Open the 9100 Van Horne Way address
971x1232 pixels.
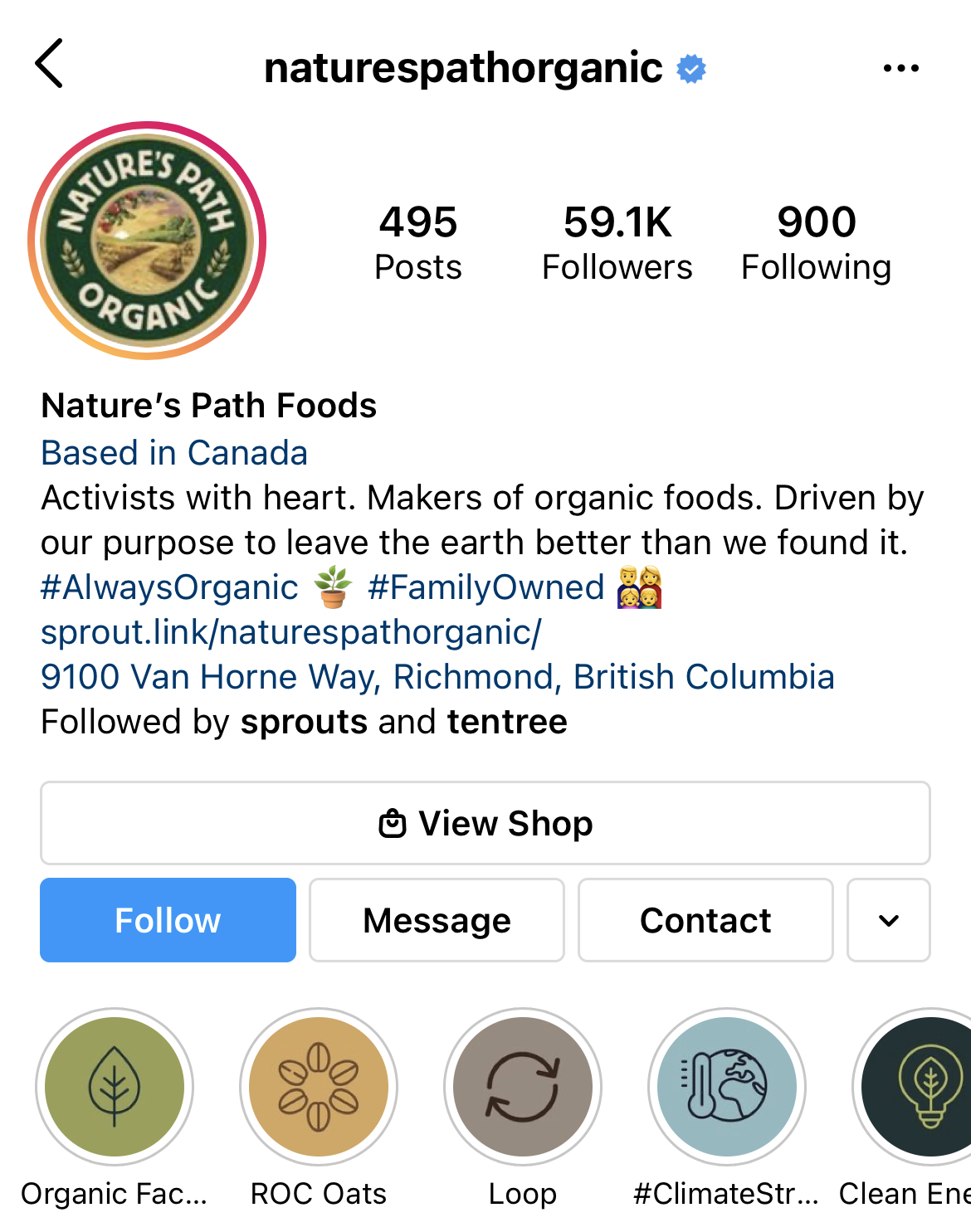[437, 677]
